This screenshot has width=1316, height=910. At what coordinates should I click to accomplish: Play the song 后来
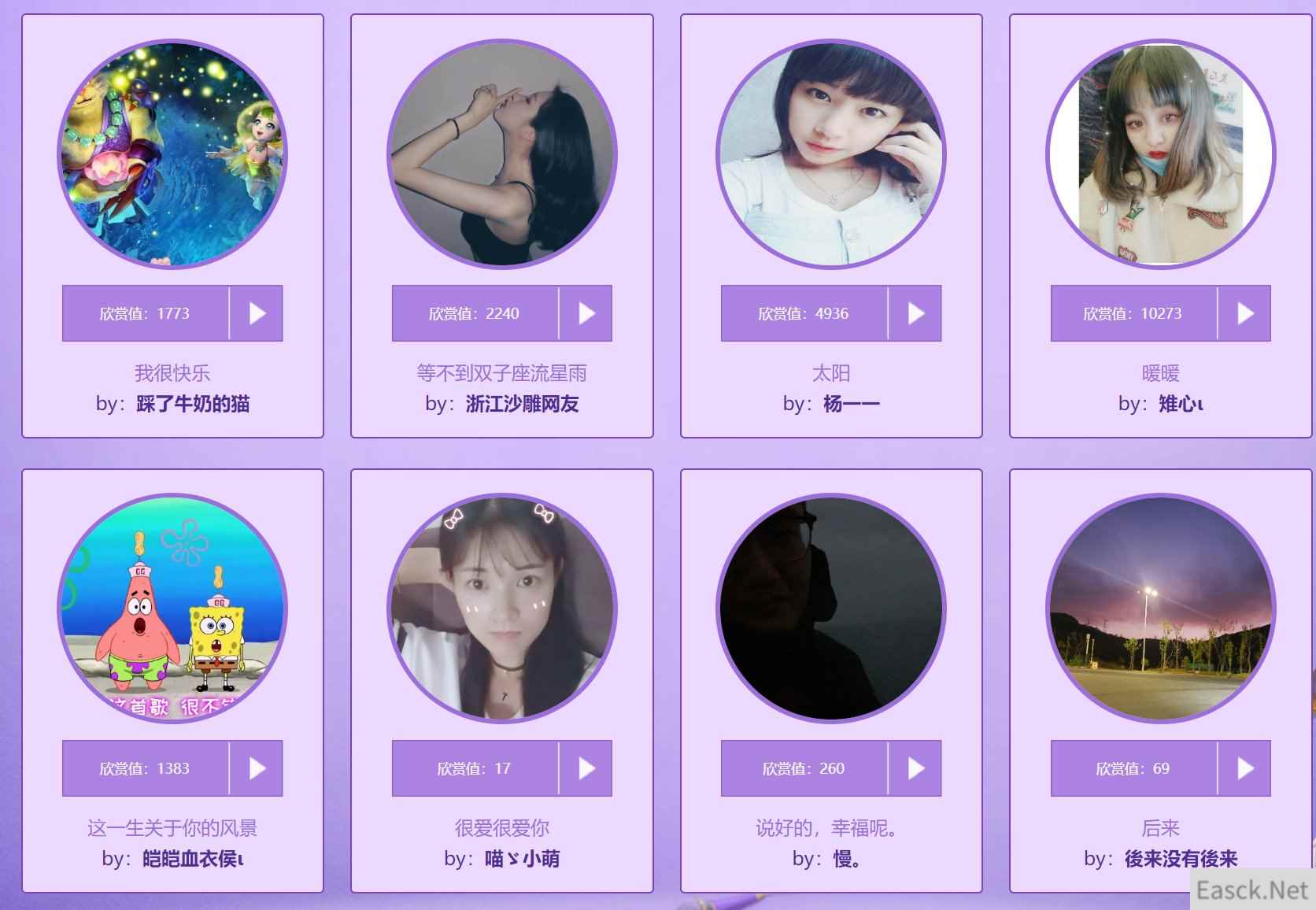[x=1245, y=768]
